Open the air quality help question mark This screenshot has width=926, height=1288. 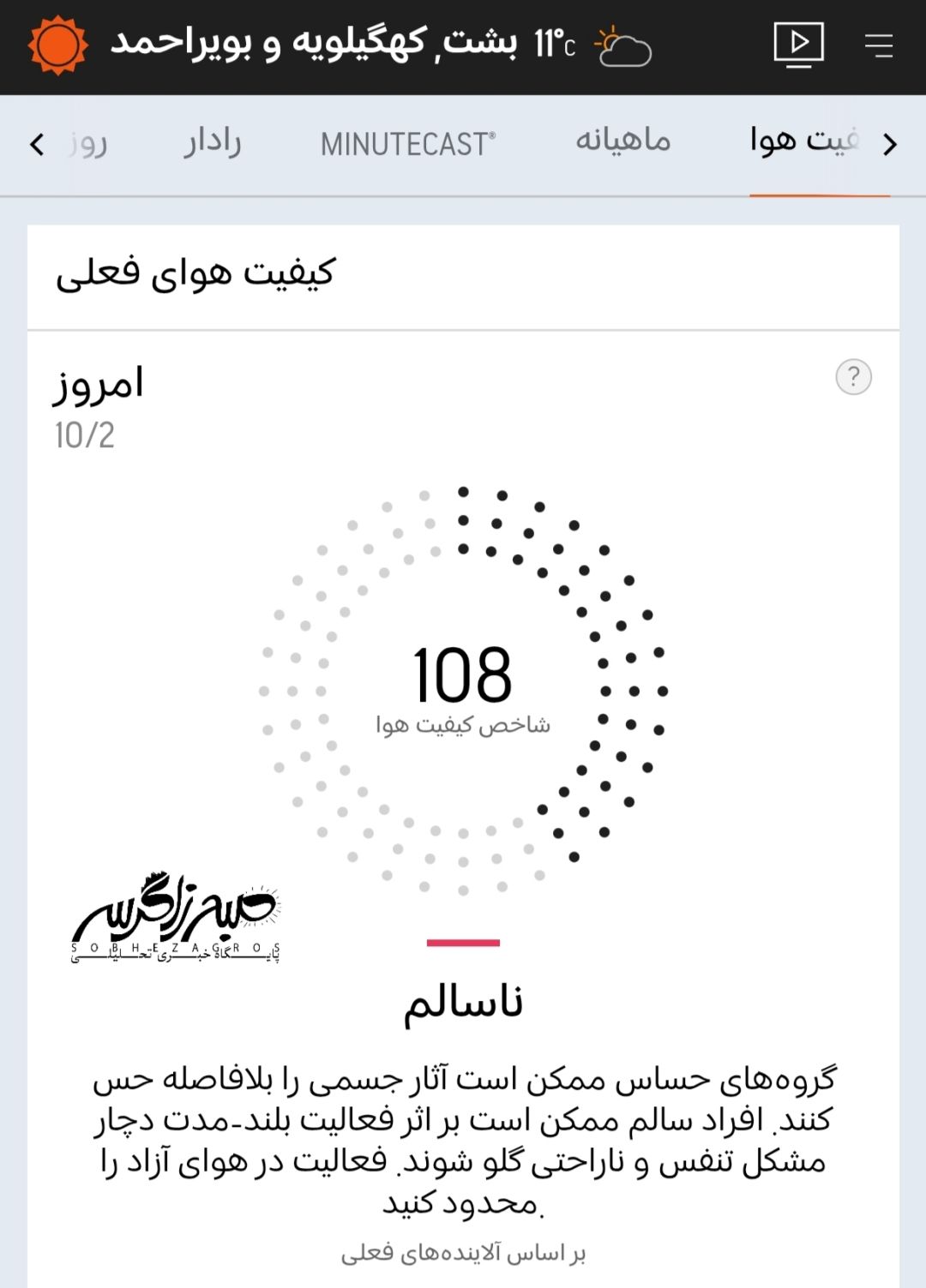[853, 377]
